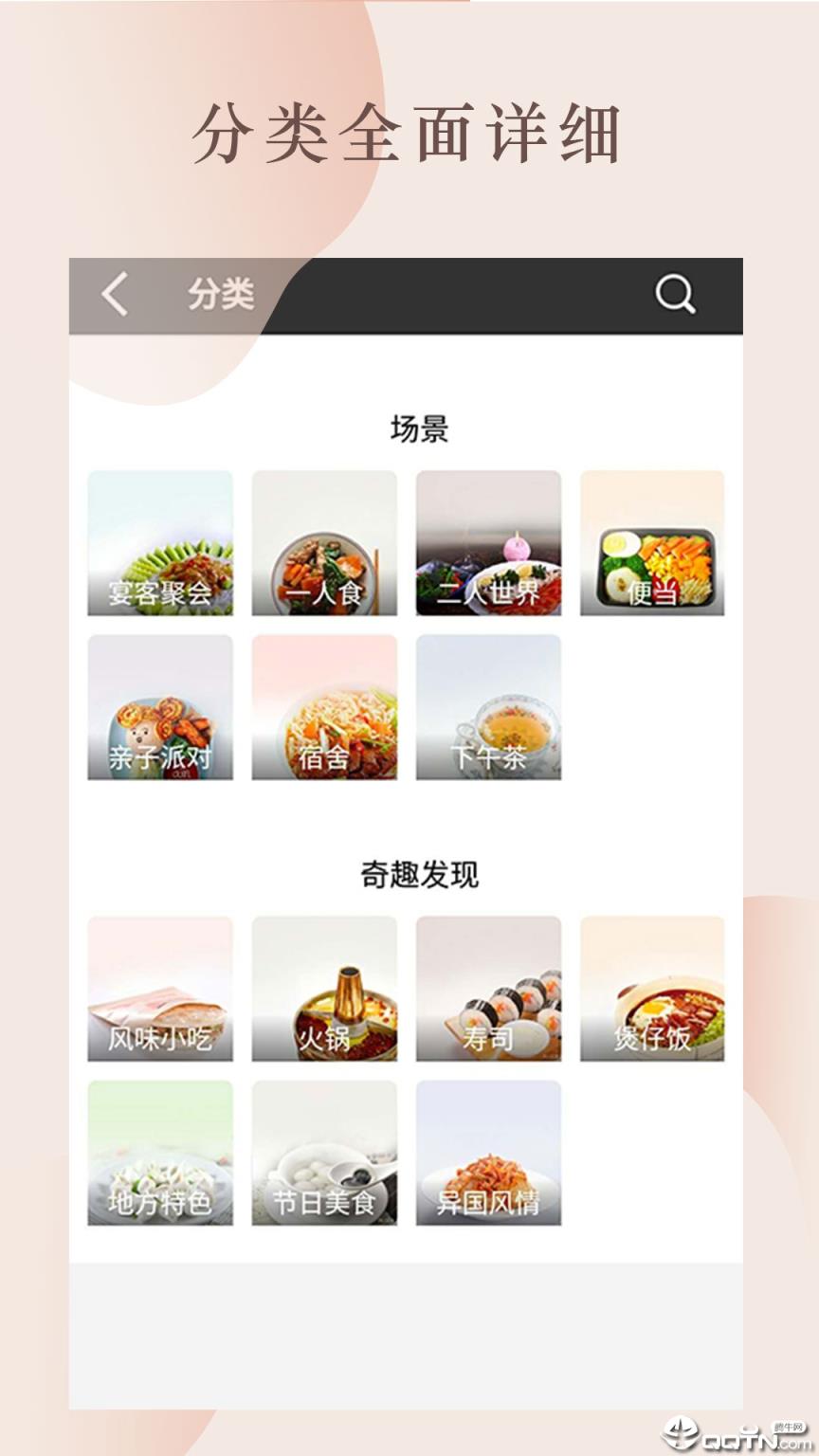View 寿司 recipes
This screenshot has height=1456, width=819.
click(489, 991)
